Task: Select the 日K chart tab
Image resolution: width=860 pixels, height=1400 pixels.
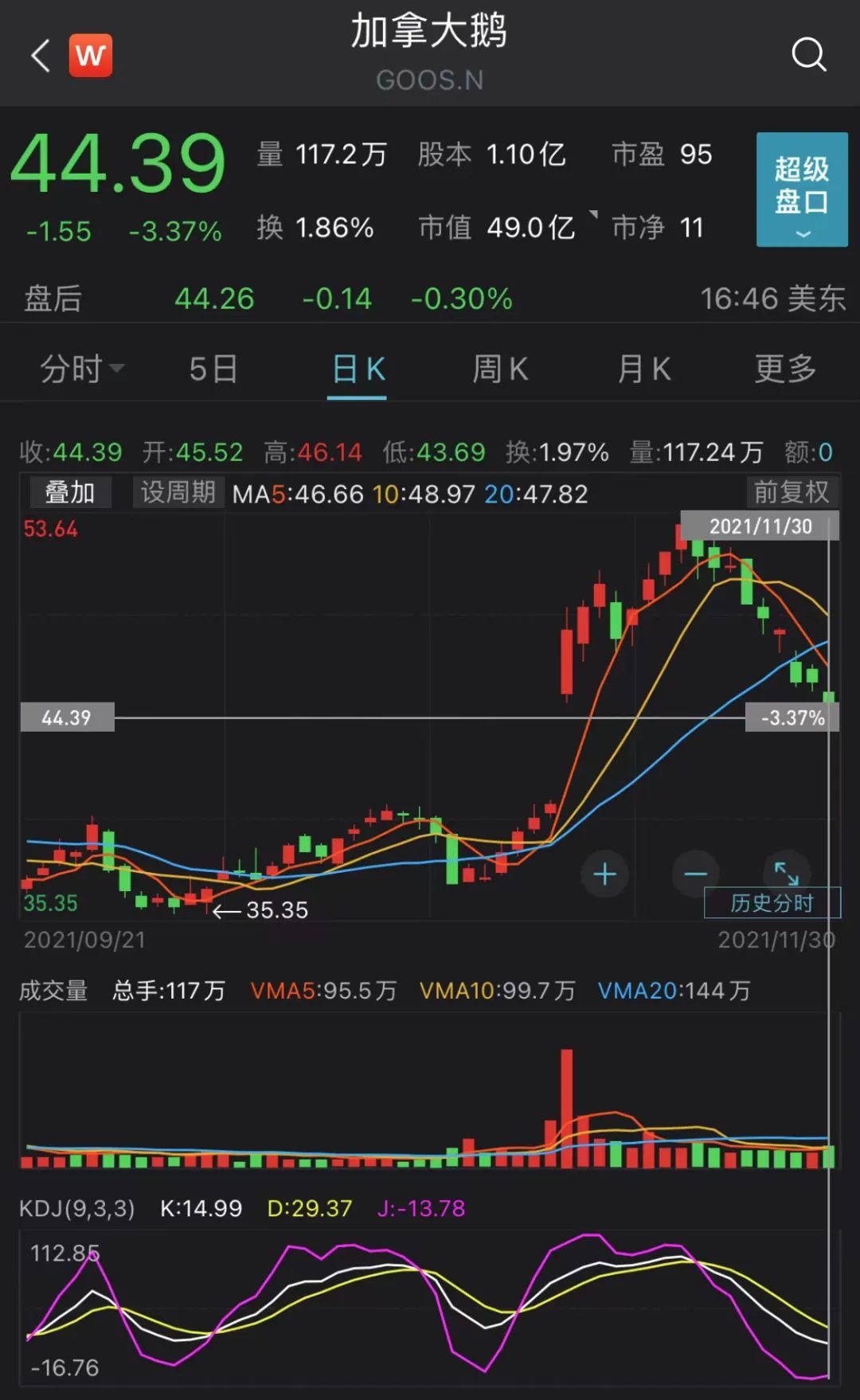Action: coord(358,369)
